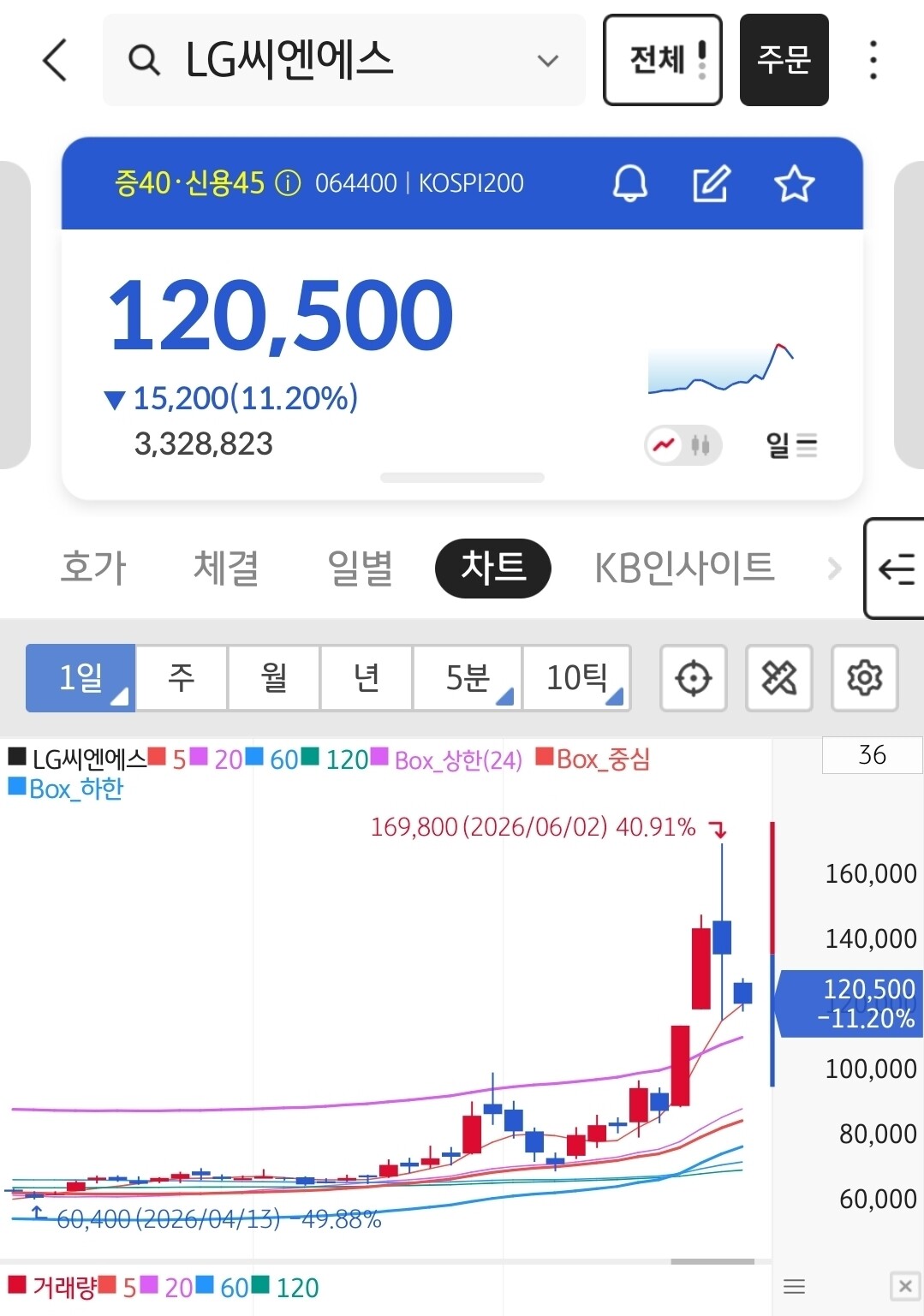Select the 월 monthly chart period
Viewport: 924px width, 1316px height.
[x=274, y=677]
